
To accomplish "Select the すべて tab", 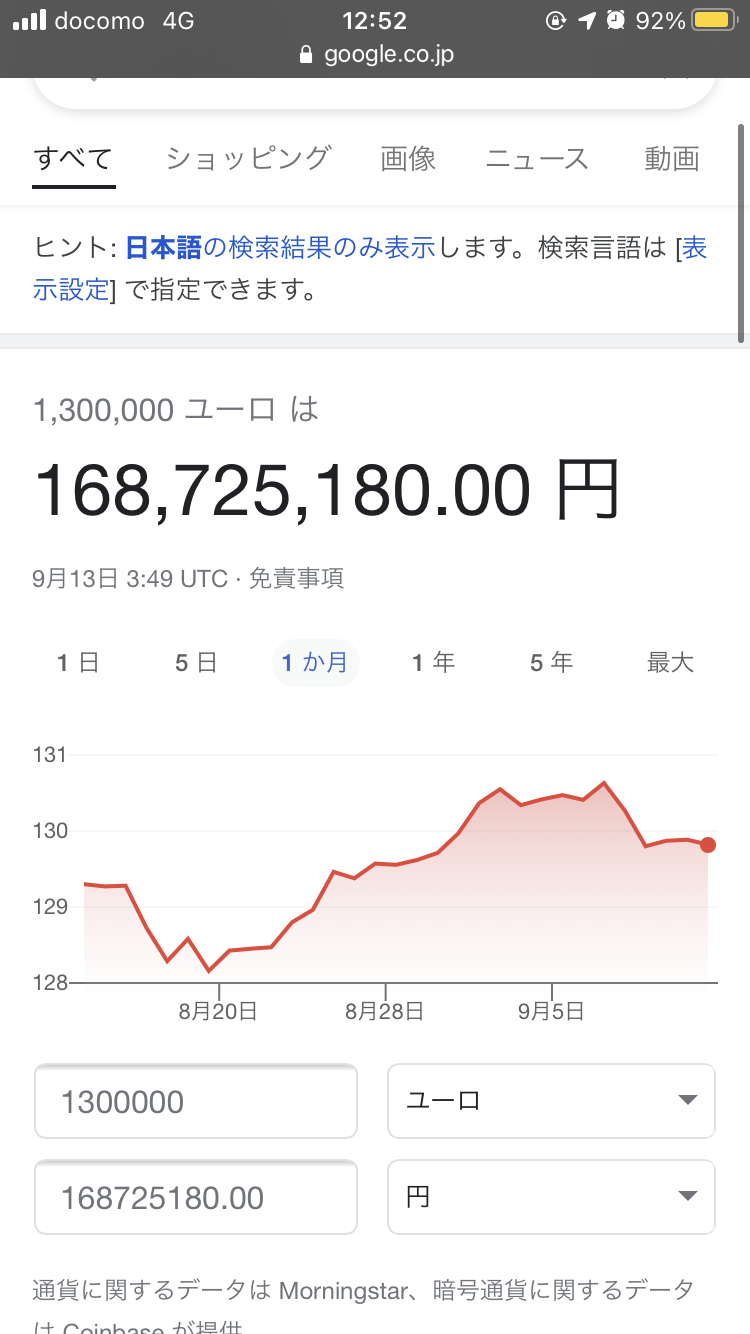I will (x=74, y=158).
